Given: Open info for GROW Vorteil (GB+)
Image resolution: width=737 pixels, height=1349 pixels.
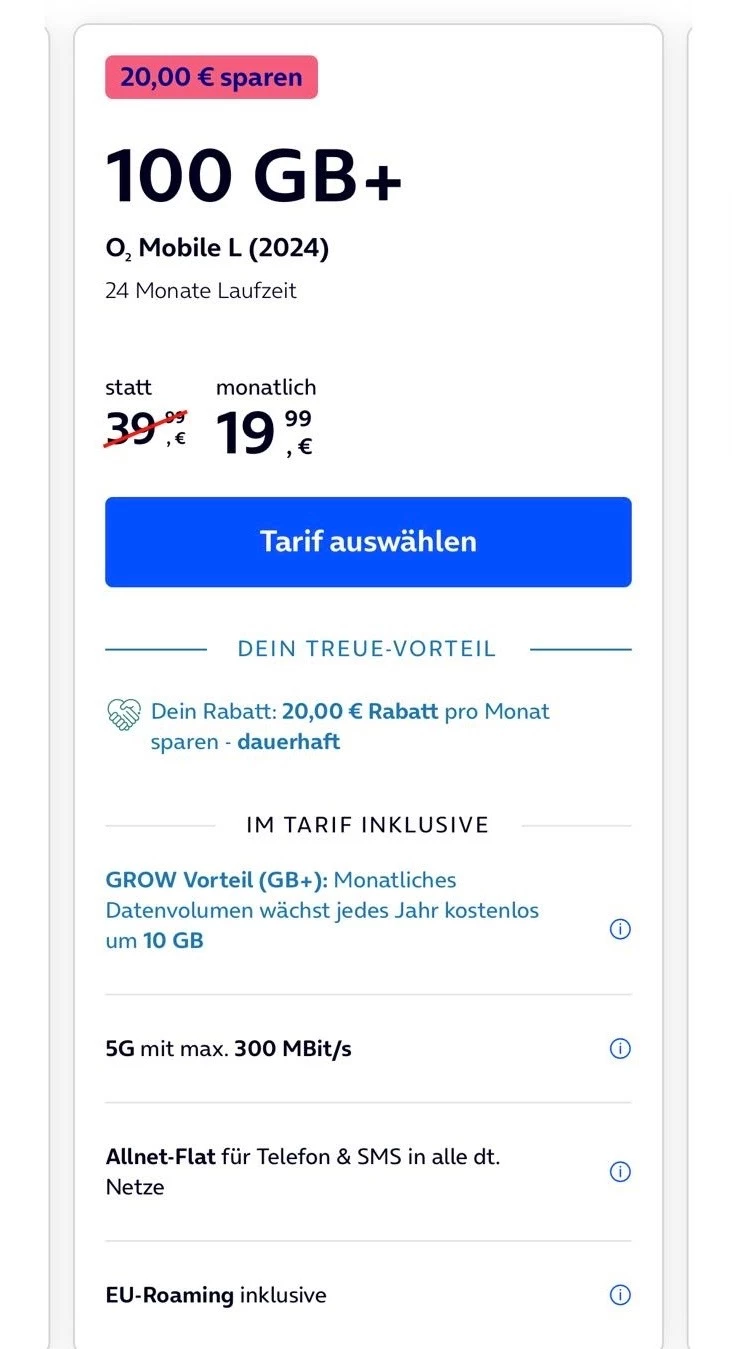Looking at the screenshot, I should click(x=620, y=929).
